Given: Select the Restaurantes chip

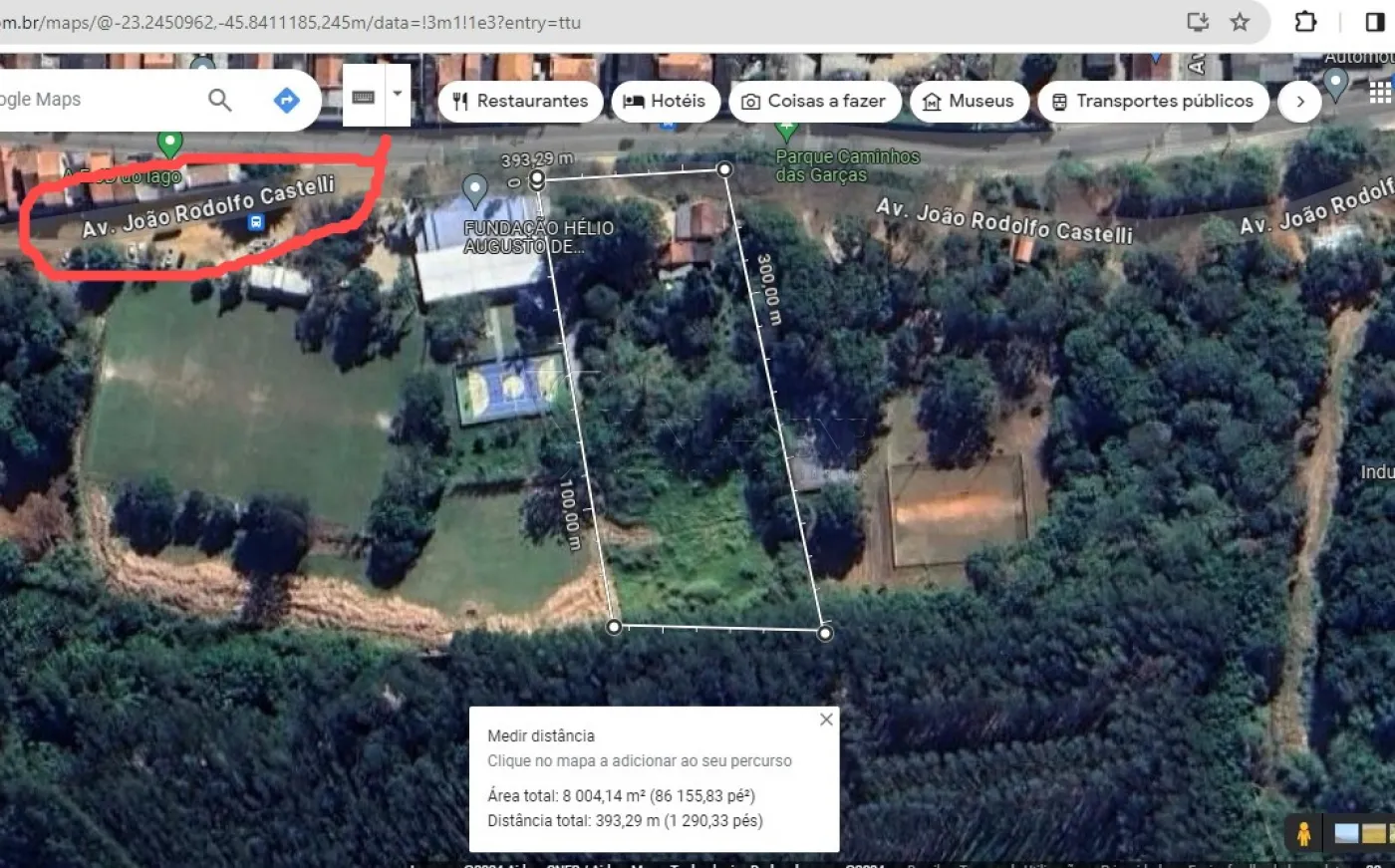Looking at the screenshot, I should point(520,101).
